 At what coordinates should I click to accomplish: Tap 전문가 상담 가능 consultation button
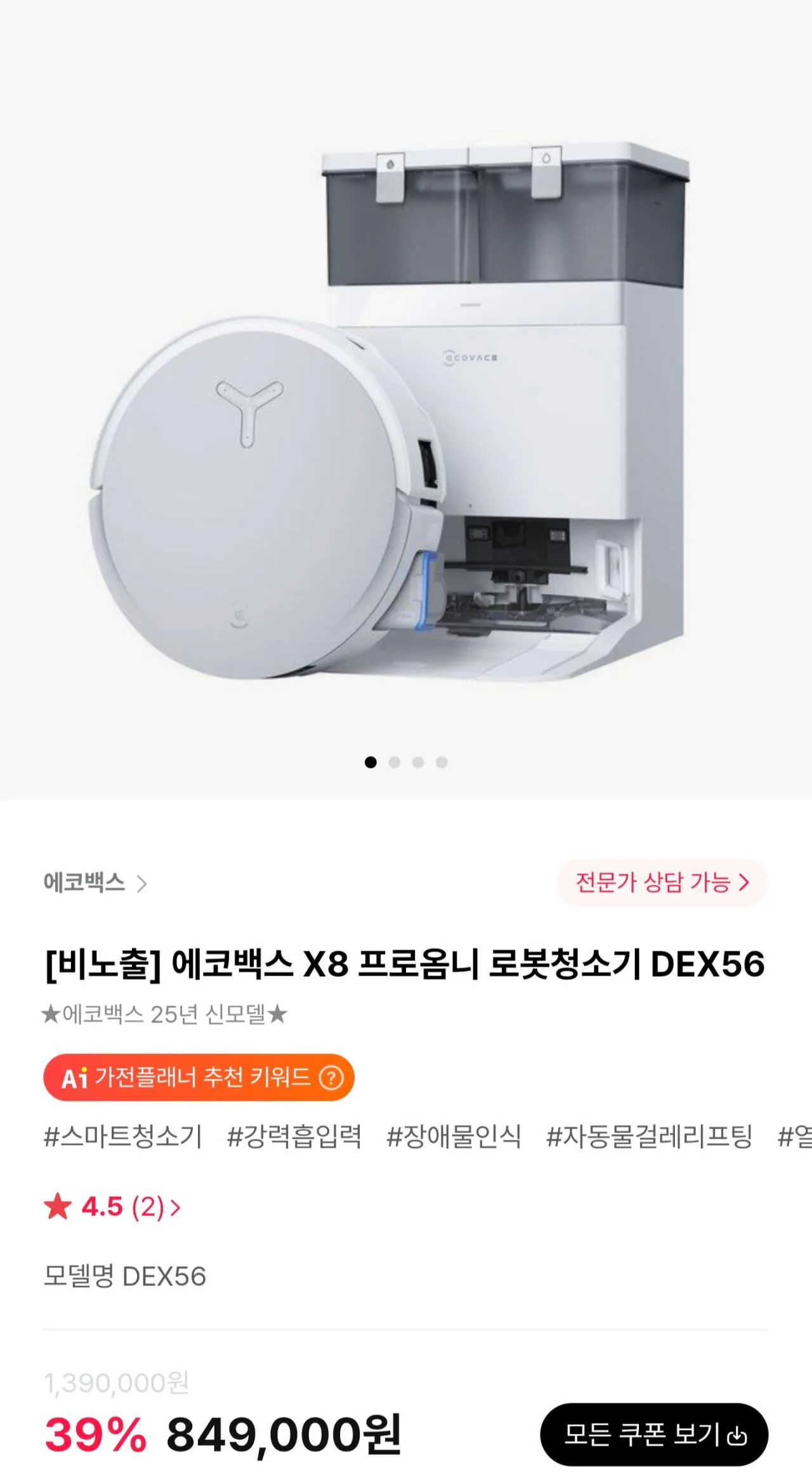[662, 882]
